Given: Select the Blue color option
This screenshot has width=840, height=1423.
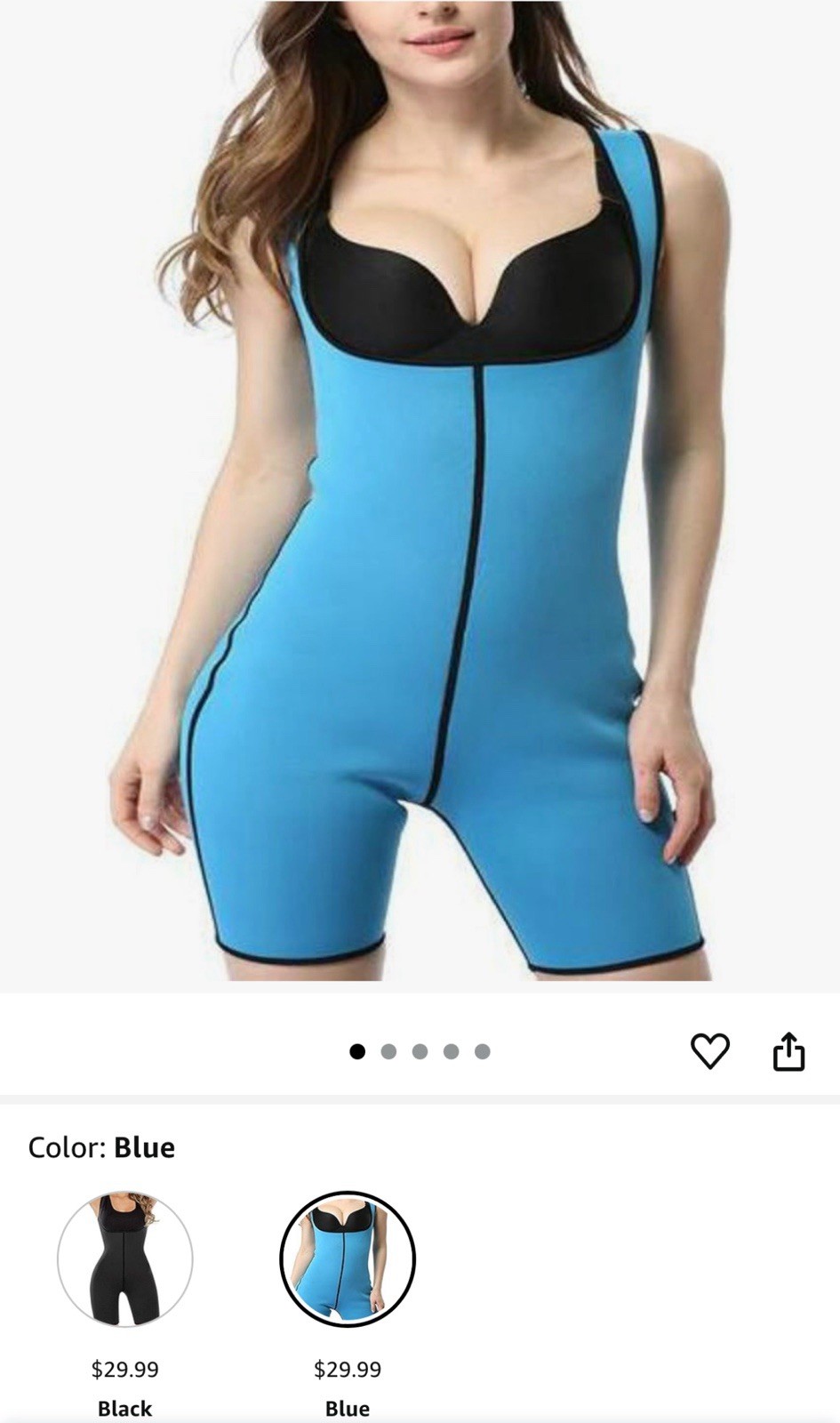Looking at the screenshot, I should click(x=348, y=1259).
